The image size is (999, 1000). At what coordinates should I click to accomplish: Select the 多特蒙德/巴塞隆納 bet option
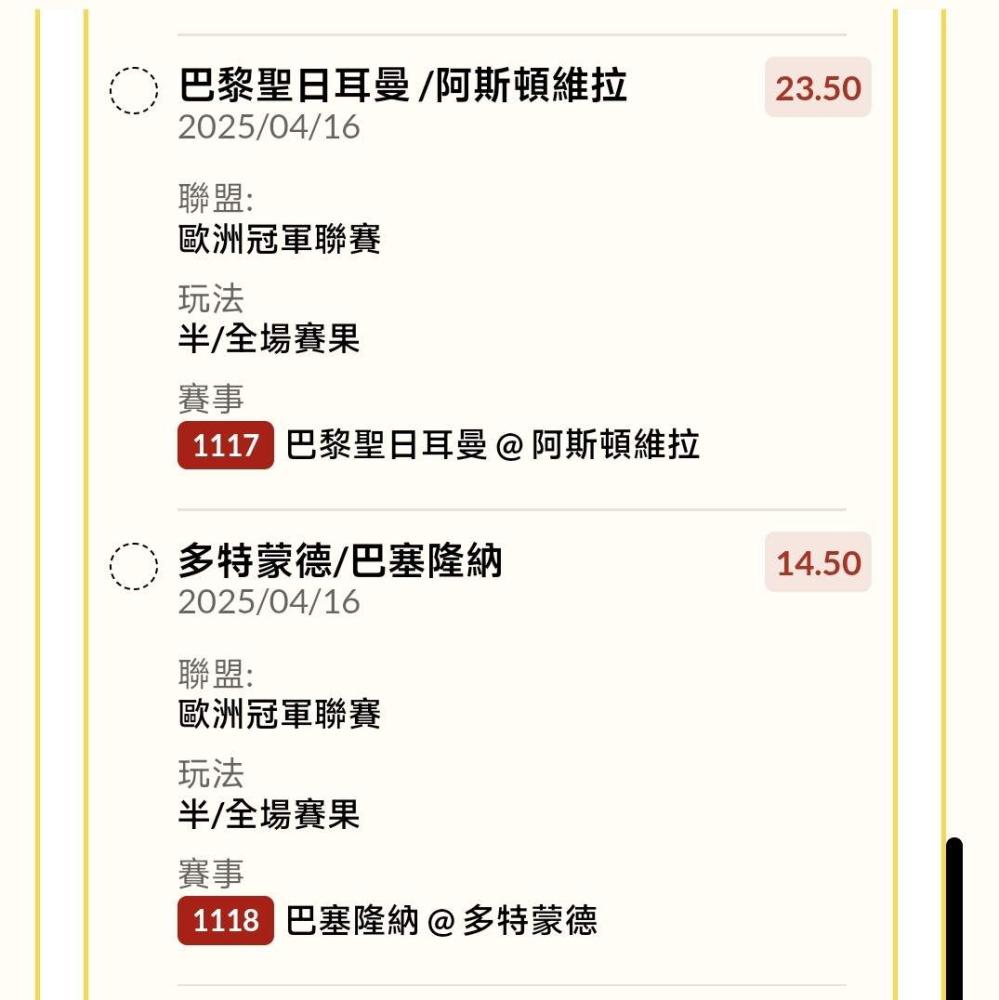[x=133, y=566]
